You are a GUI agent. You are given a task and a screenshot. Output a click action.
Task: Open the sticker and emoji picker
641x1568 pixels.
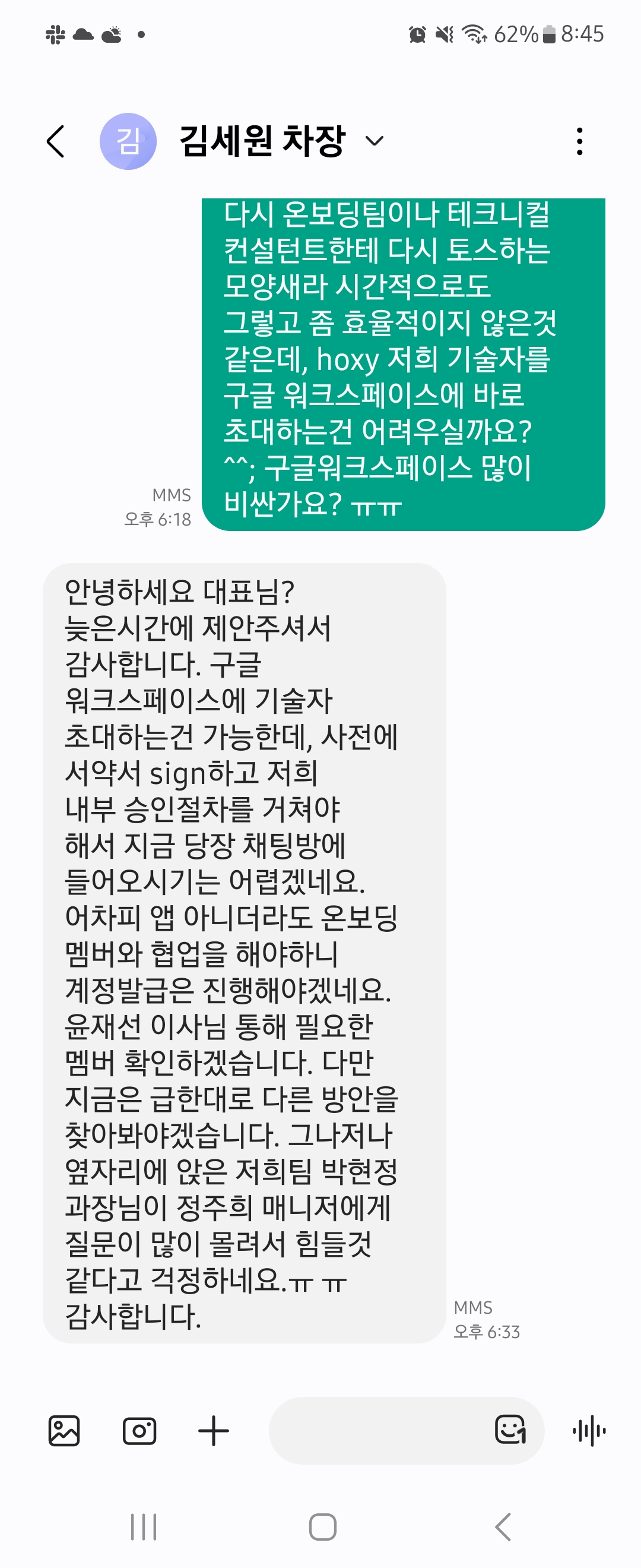[510, 1429]
